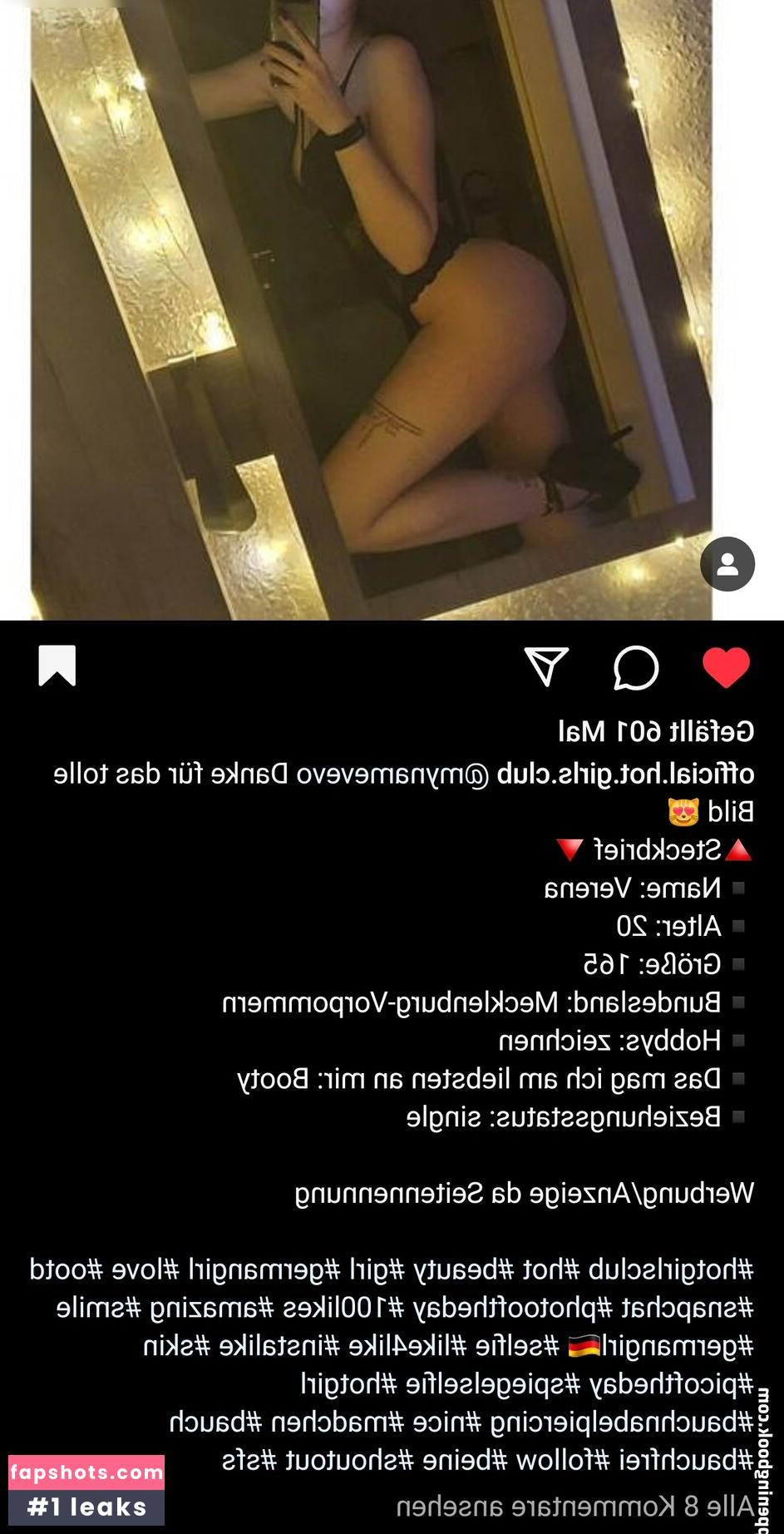Share the post using the paper plane icon
784x1534 pixels.
pyautogui.click(x=545, y=669)
